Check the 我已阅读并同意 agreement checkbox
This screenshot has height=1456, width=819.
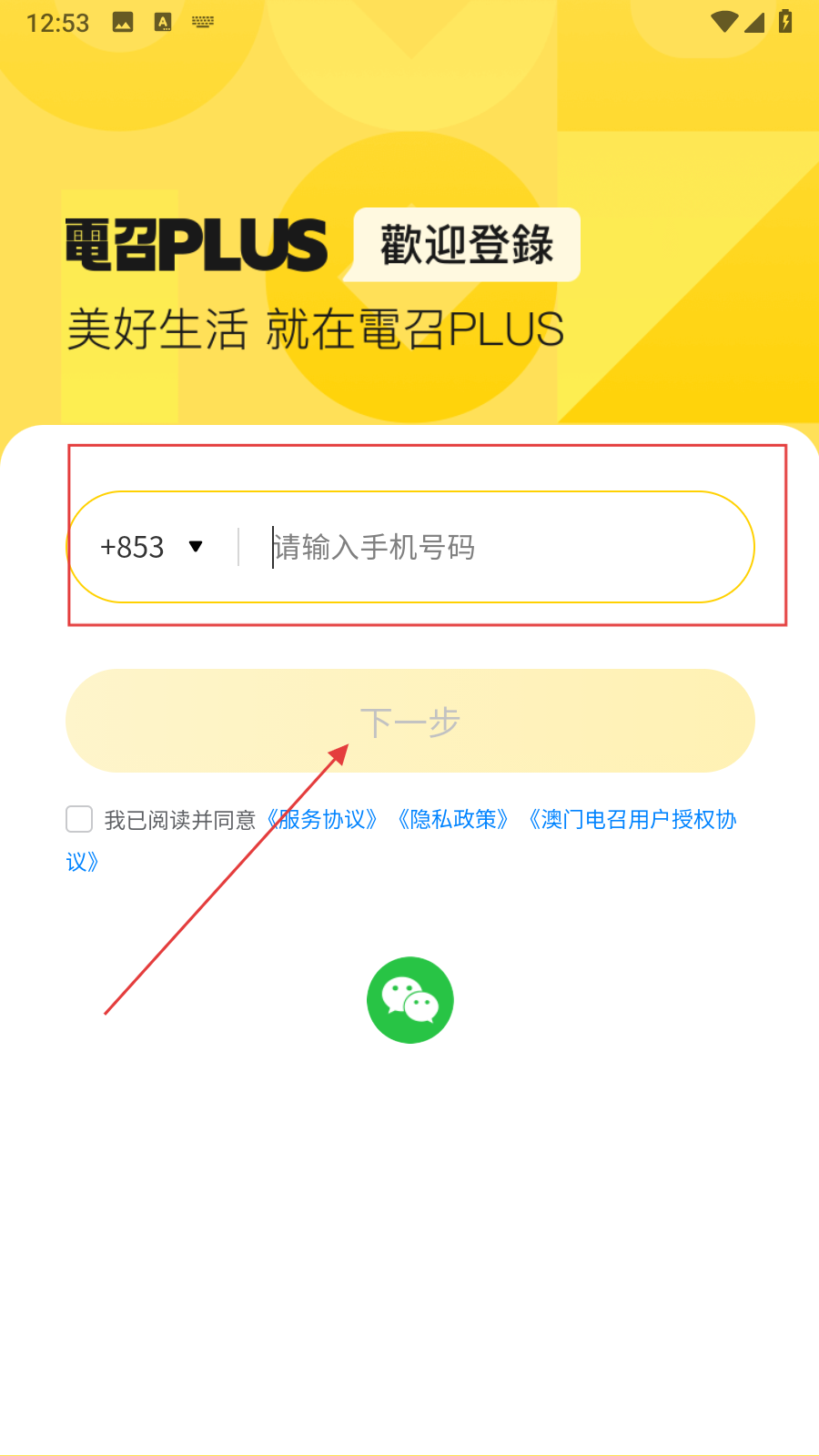(x=79, y=819)
